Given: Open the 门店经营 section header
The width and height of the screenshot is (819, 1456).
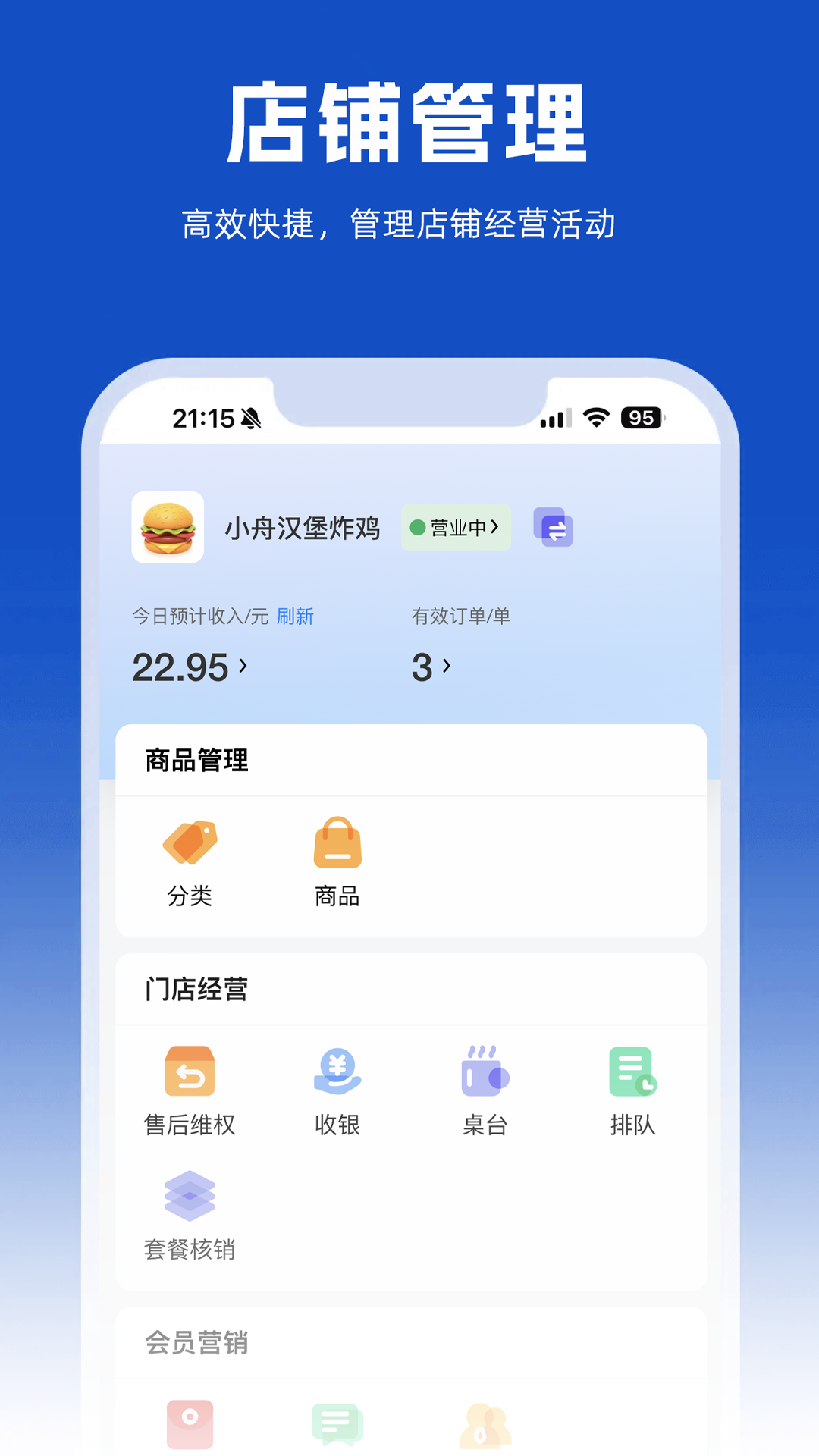Looking at the screenshot, I should point(196,988).
